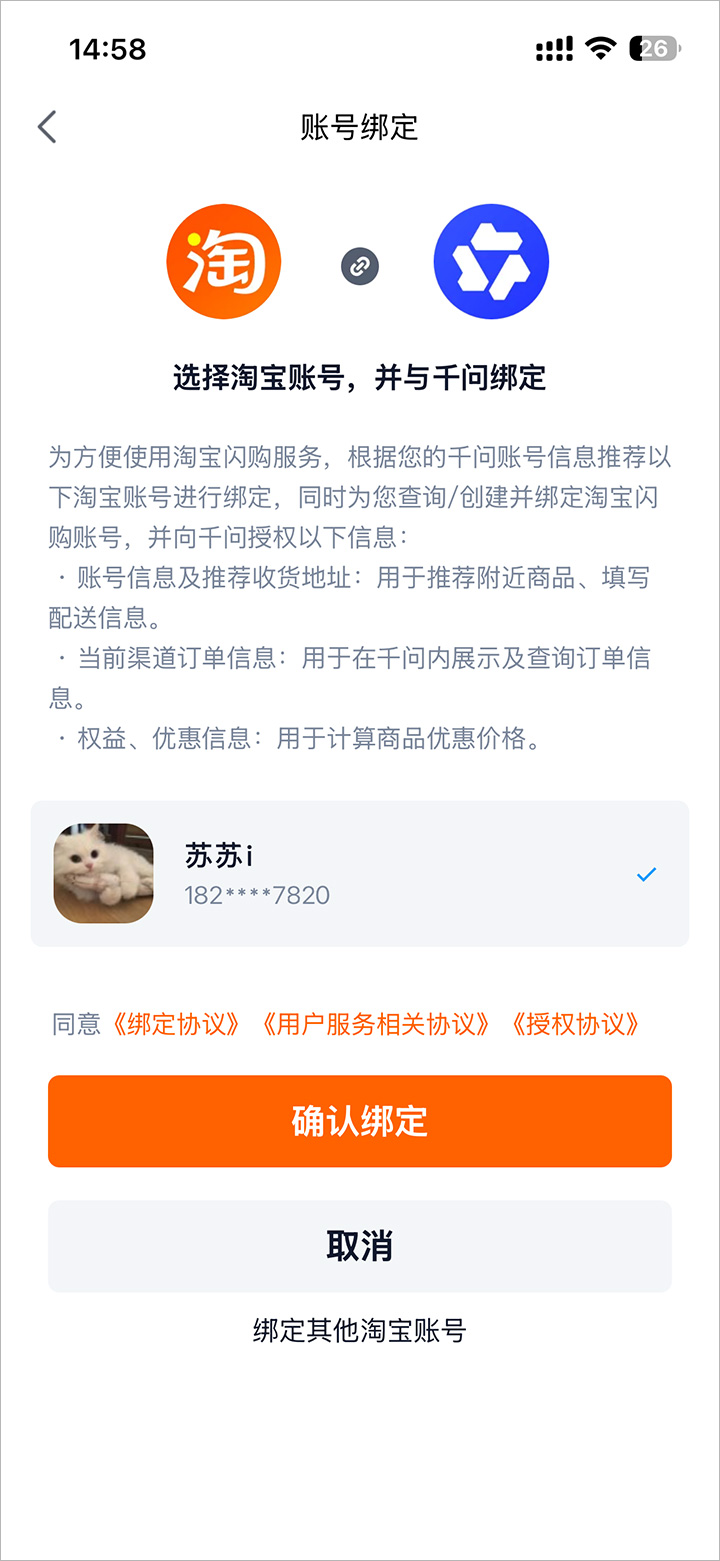Go back from the 账号绑定 page

click(x=47, y=127)
